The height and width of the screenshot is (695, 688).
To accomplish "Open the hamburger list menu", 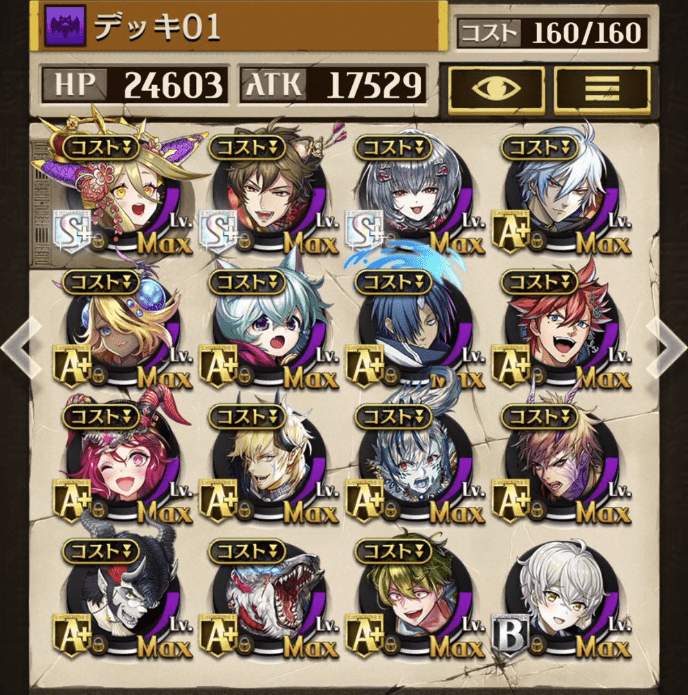I will 602,87.
